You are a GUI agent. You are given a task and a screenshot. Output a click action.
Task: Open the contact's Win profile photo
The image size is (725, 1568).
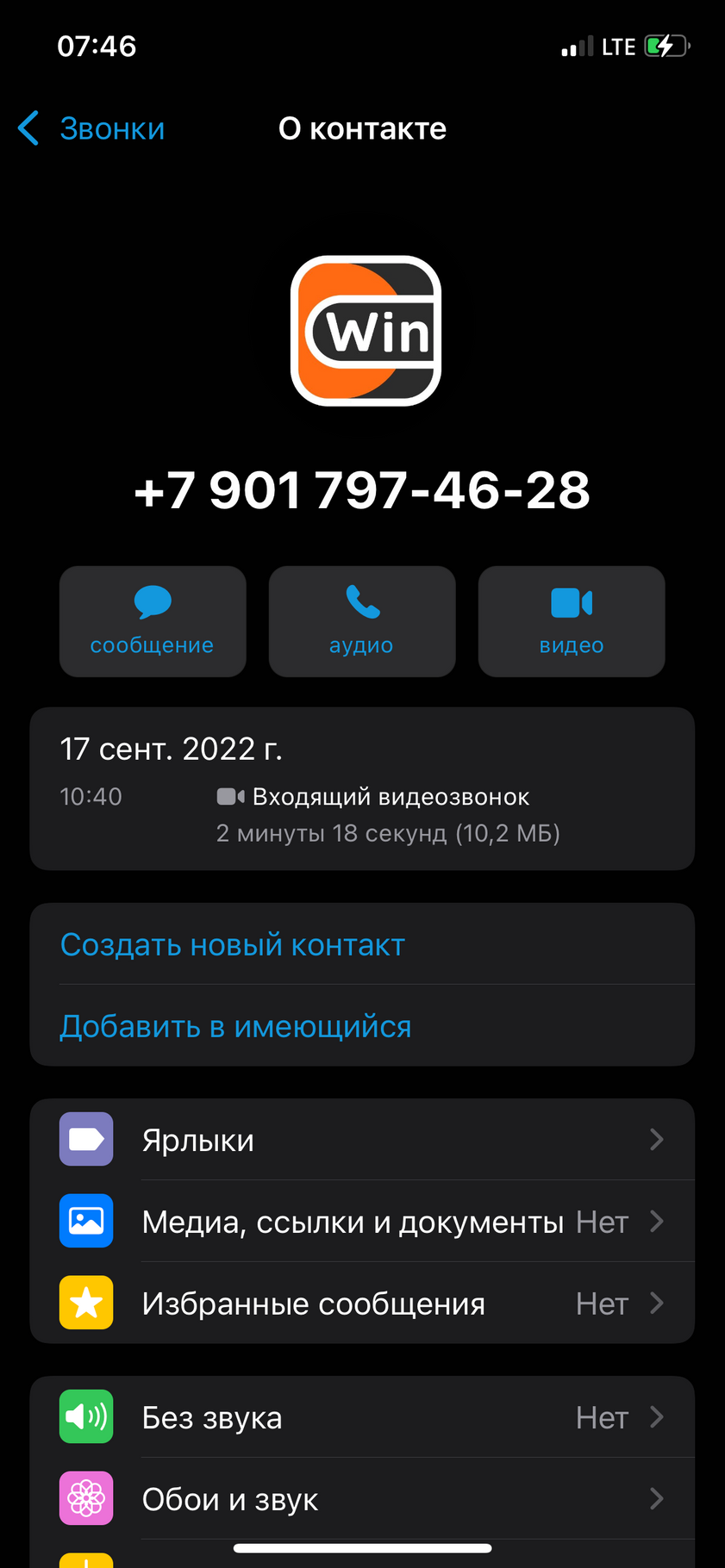tap(366, 331)
